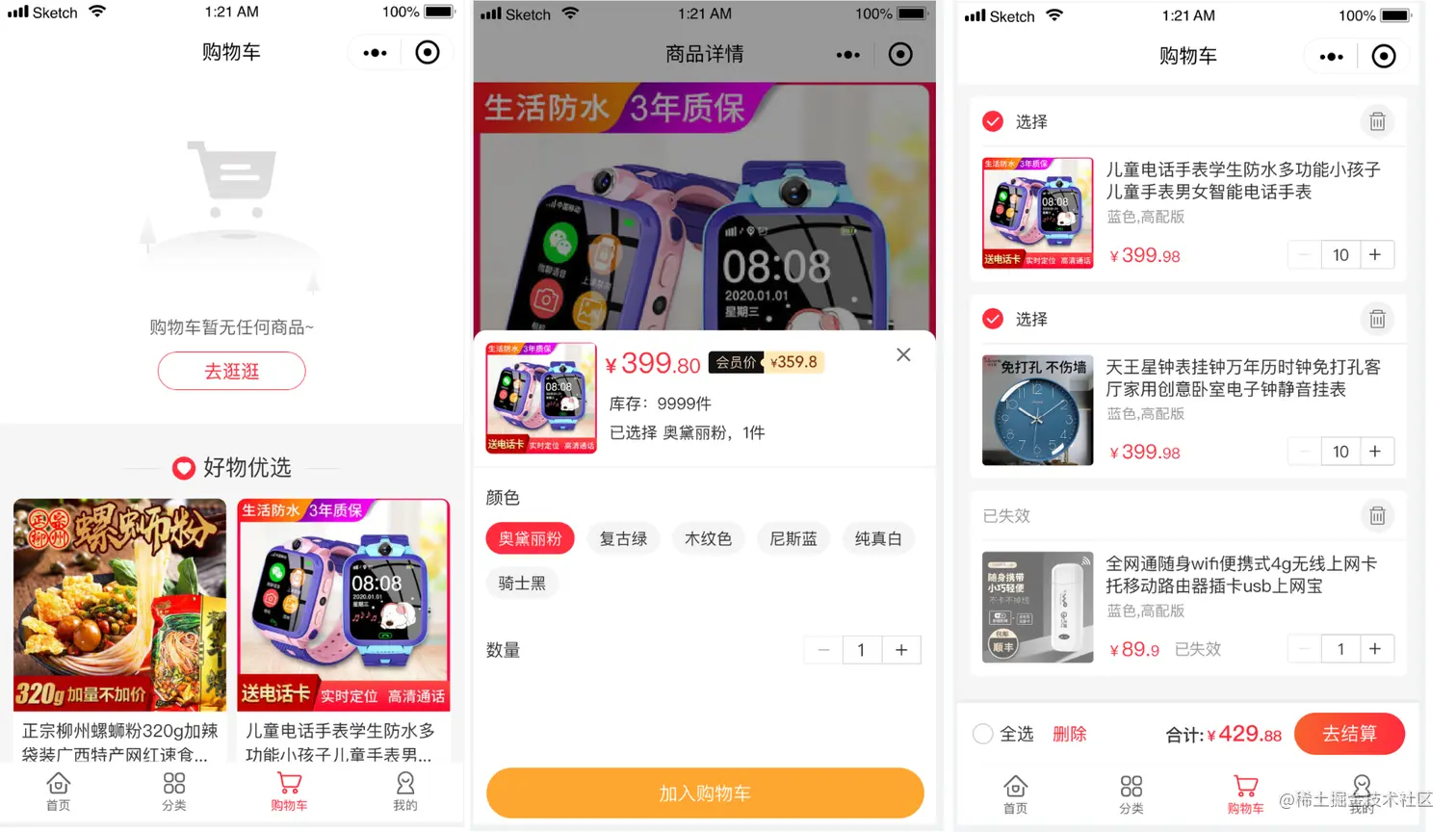Proceed to checkout with 去结算
The height and width of the screenshot is (832, 1456).
tap(1349, 734)
